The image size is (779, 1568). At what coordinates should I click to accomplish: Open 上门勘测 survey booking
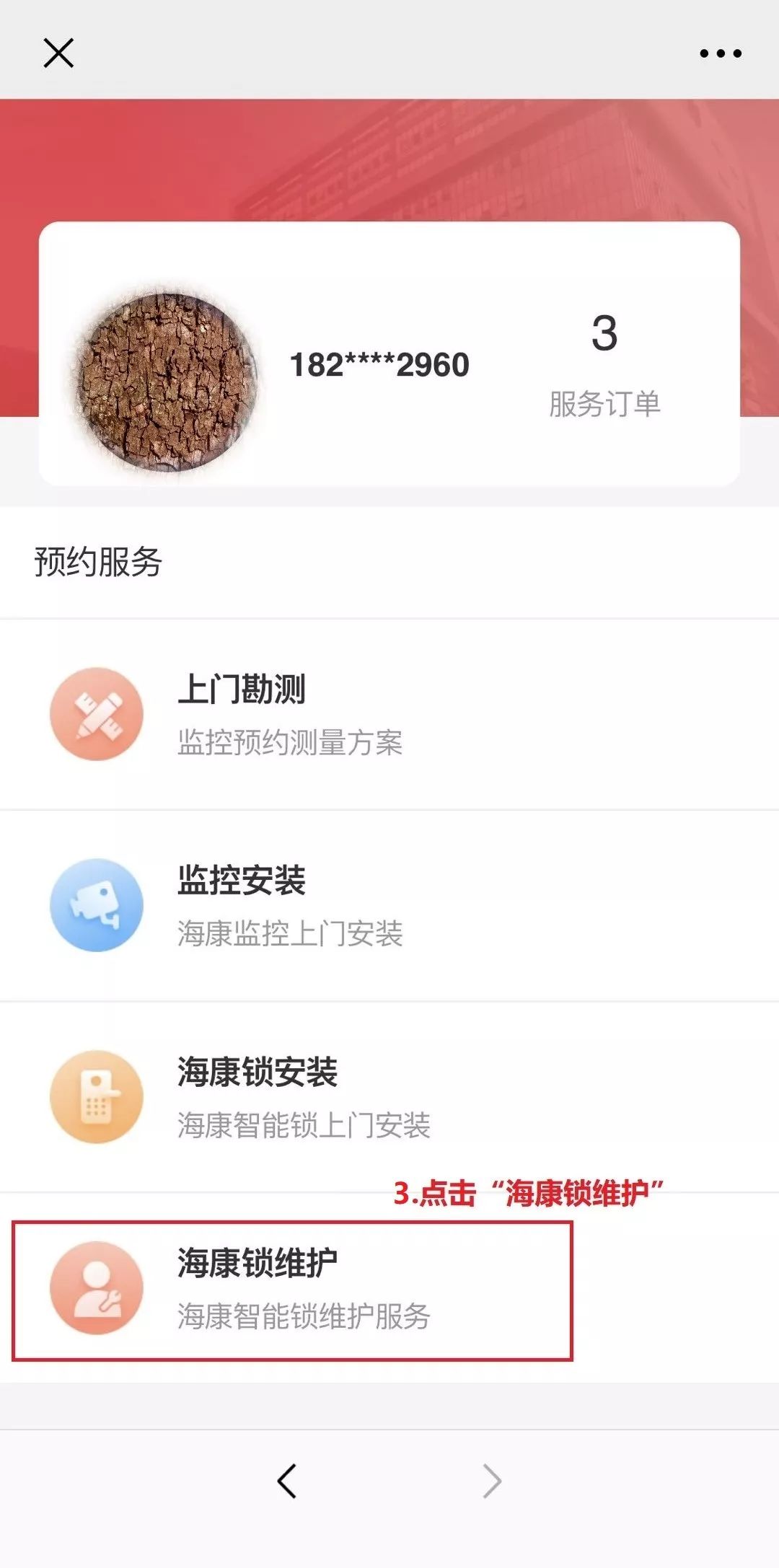tap(289, 714)
